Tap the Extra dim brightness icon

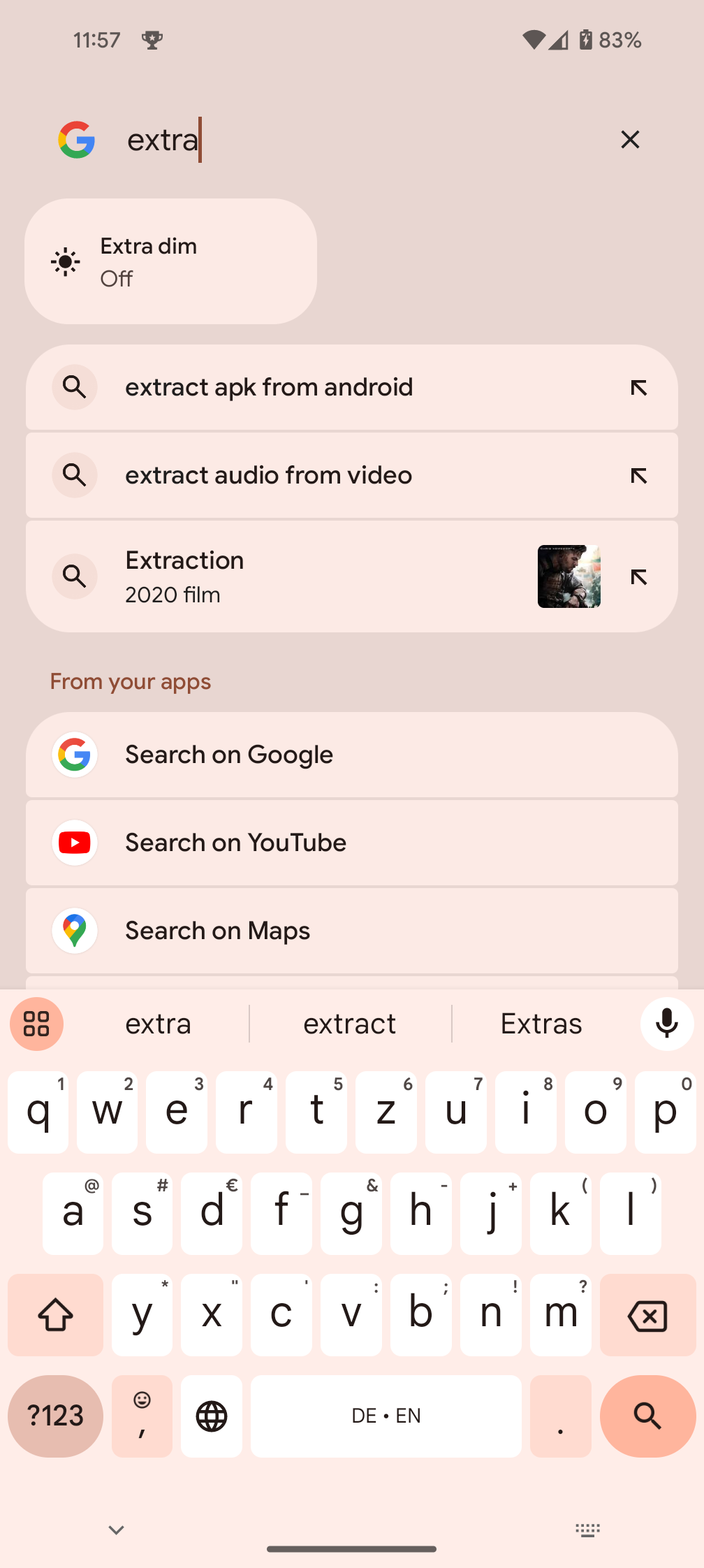(64, 261)
